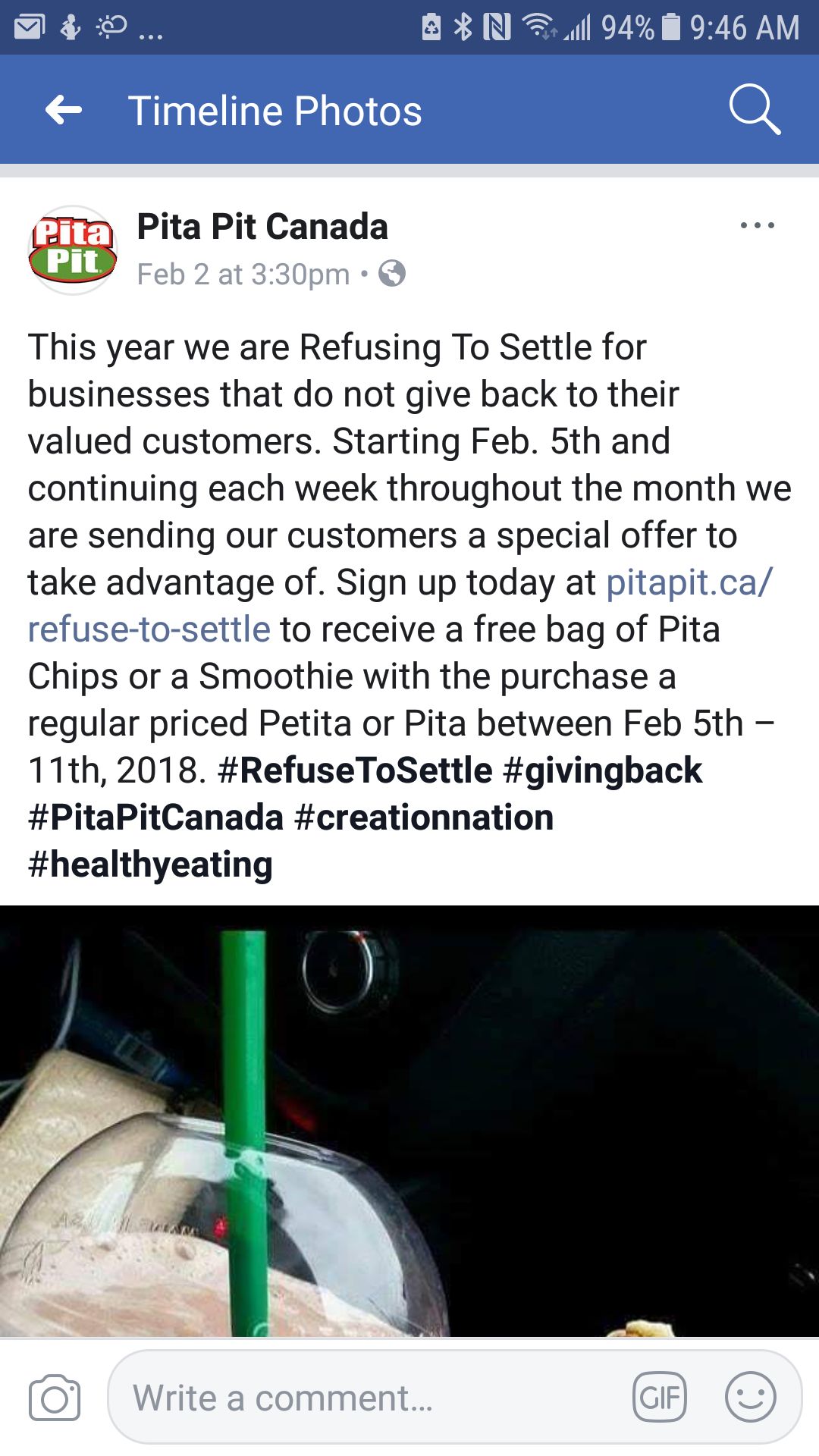Go back from Timeline Photos
819x1456 pixels.
(64, 111)
